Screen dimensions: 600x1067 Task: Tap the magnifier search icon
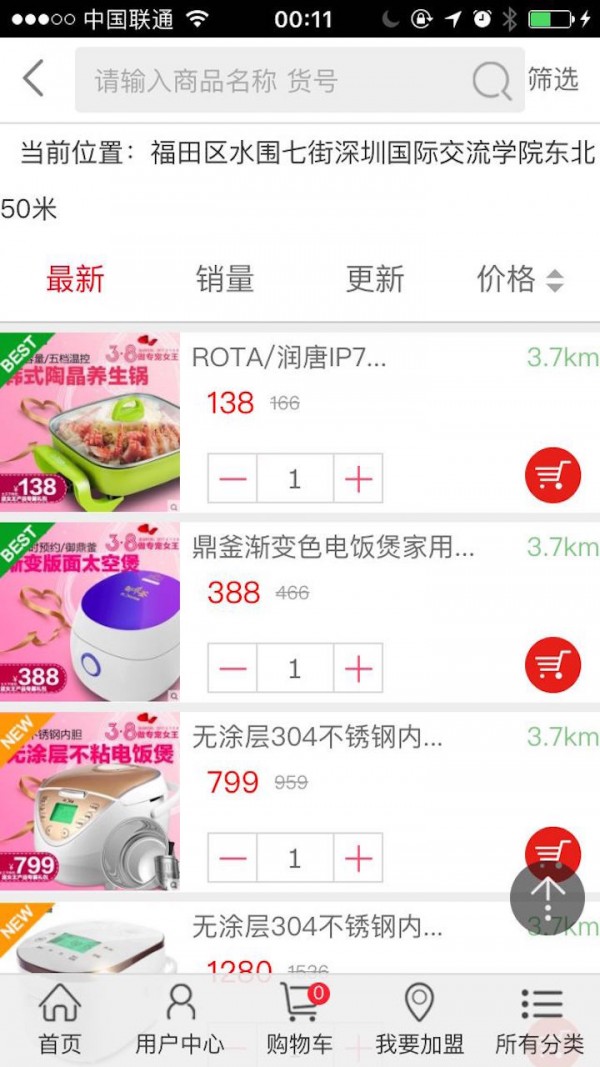click(491, 81)
